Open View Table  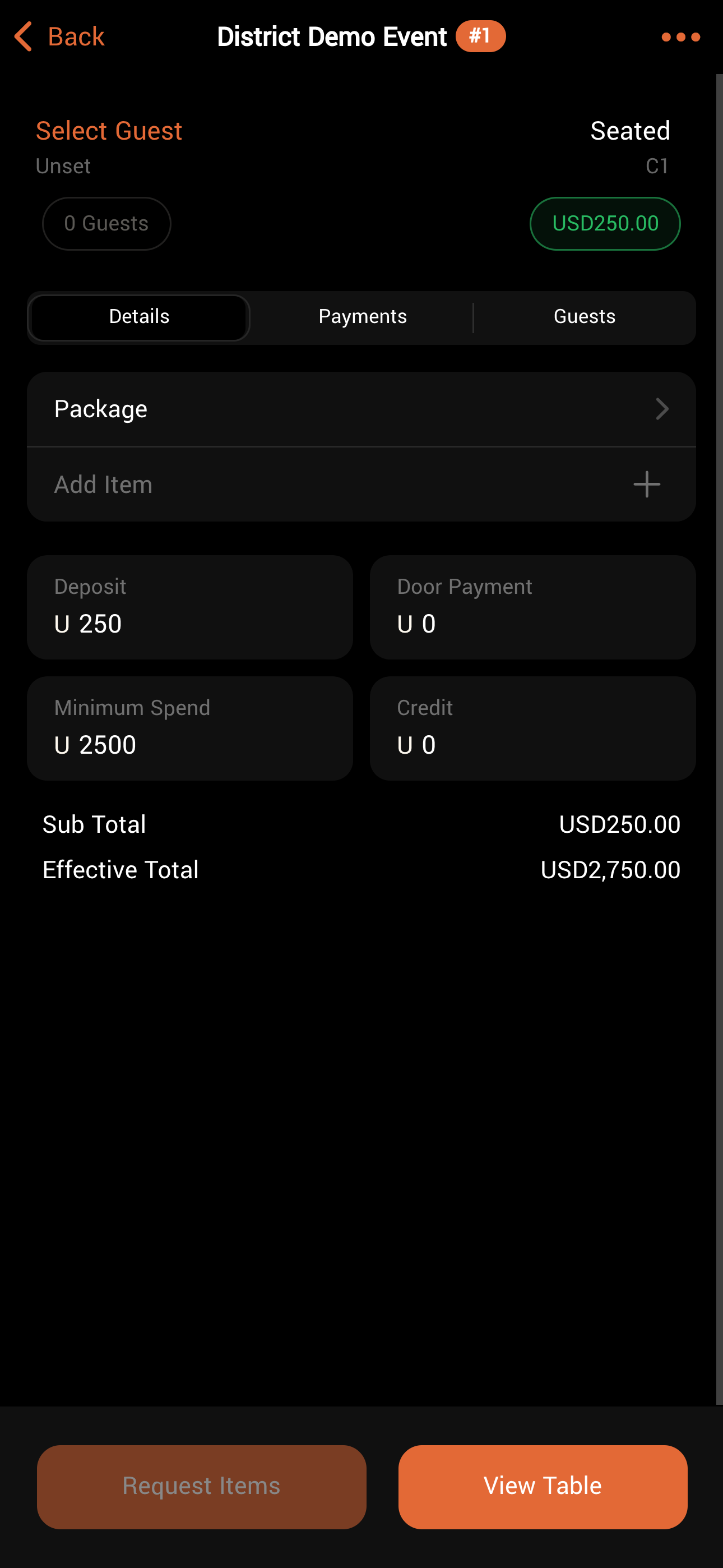tap(543, 1487)
